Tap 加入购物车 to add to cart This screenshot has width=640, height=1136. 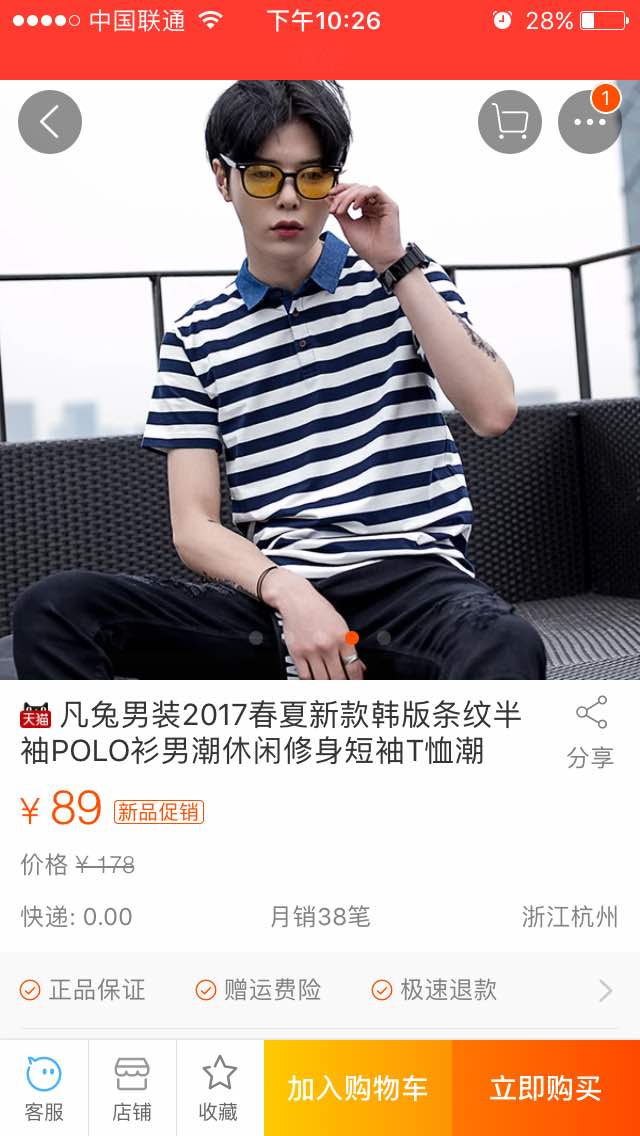[358, 1088]
